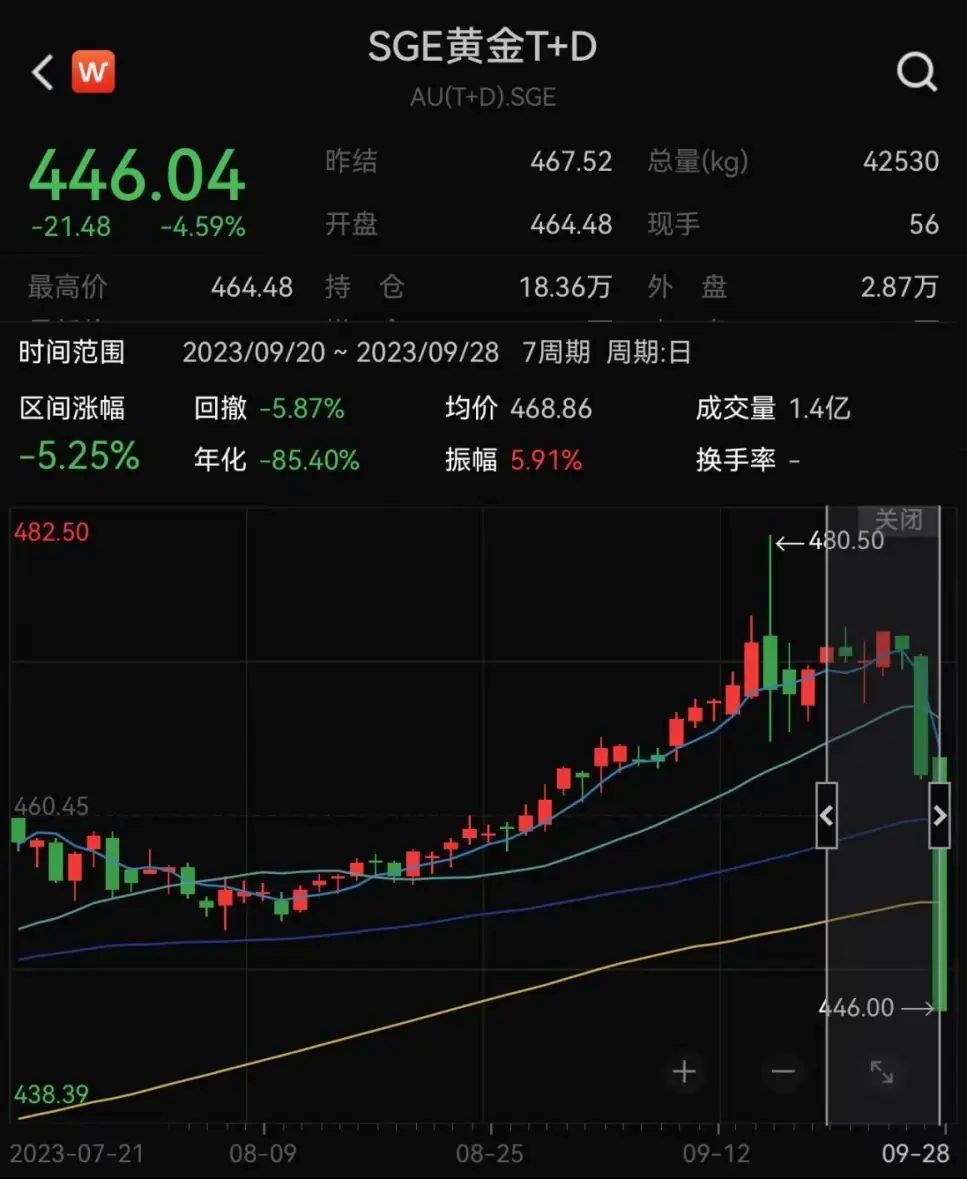This screenshot has height=1179, width=967.
Task: Click the right chevron handle of the range selector
Action: (940, 815)
